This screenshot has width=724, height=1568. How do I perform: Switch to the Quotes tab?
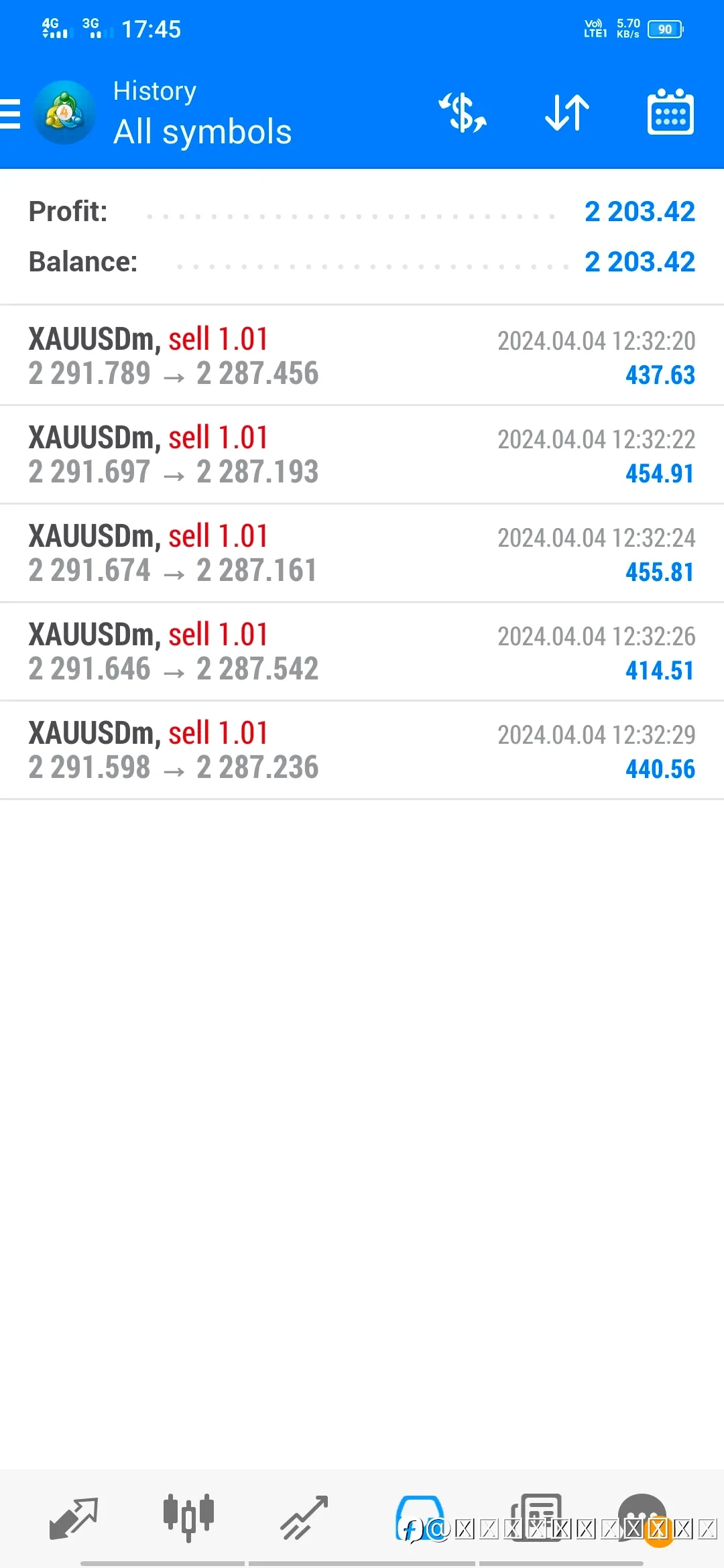(74, 1518)
